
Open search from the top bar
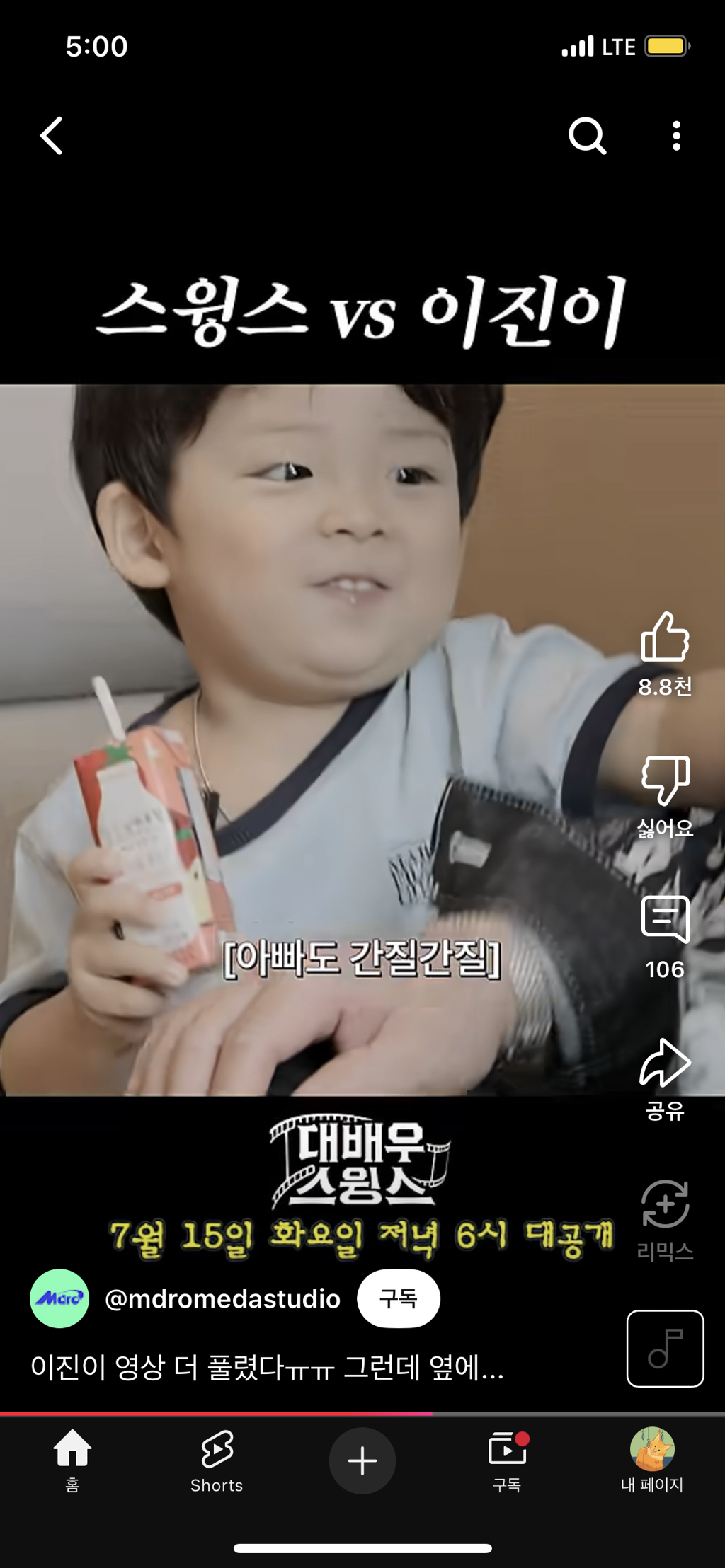587,136
